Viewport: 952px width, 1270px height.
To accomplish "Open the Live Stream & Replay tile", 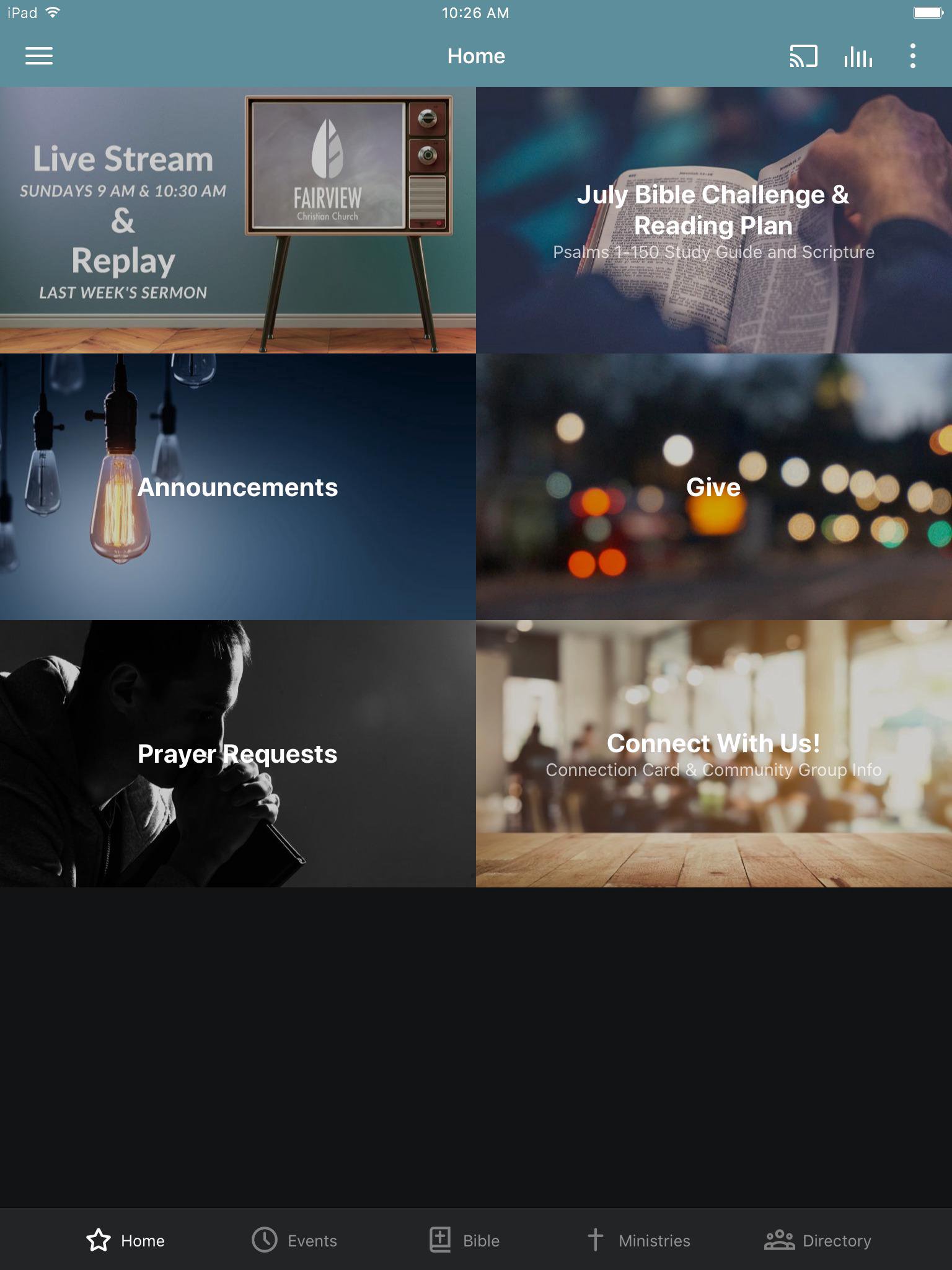I will (238, 220).
